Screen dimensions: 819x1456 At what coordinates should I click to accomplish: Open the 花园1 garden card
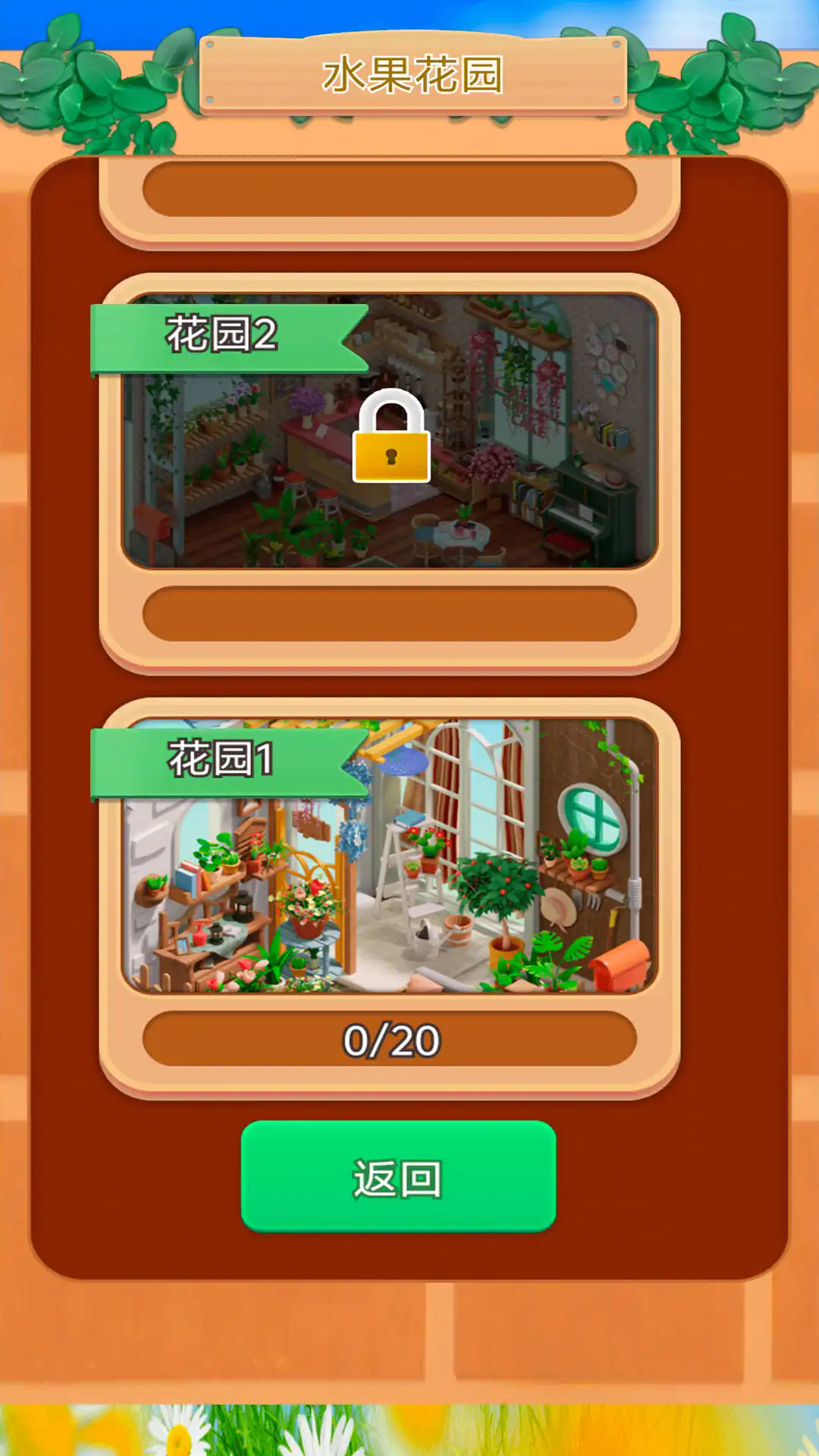click(x=390, y=857)
